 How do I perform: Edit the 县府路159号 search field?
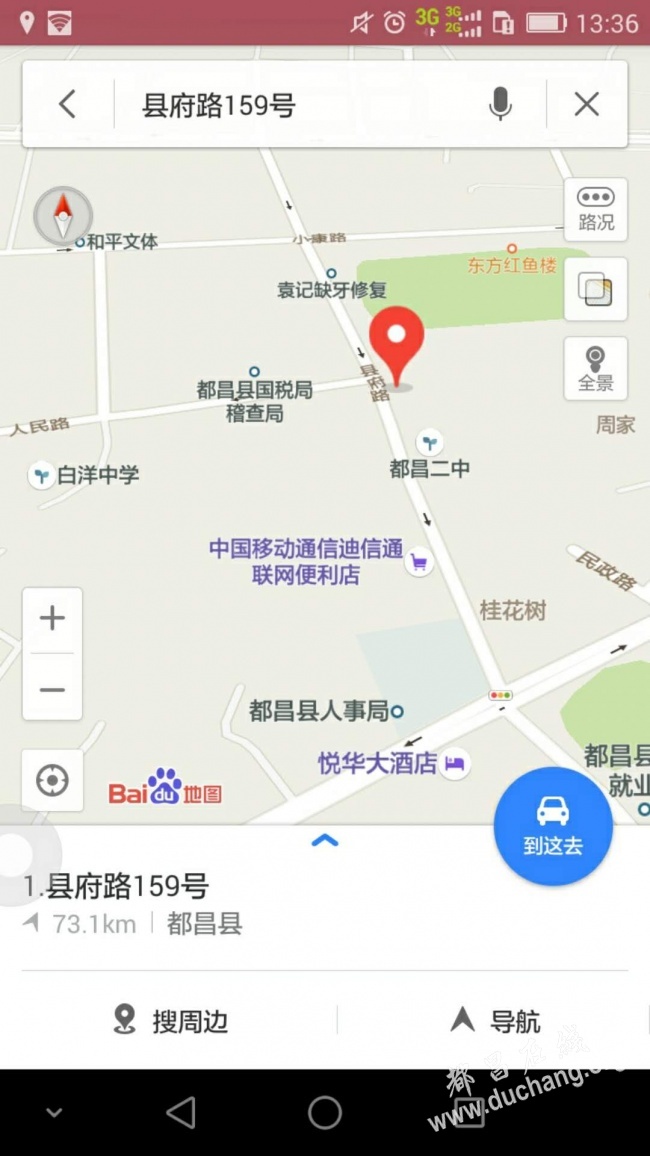[300, 105]
